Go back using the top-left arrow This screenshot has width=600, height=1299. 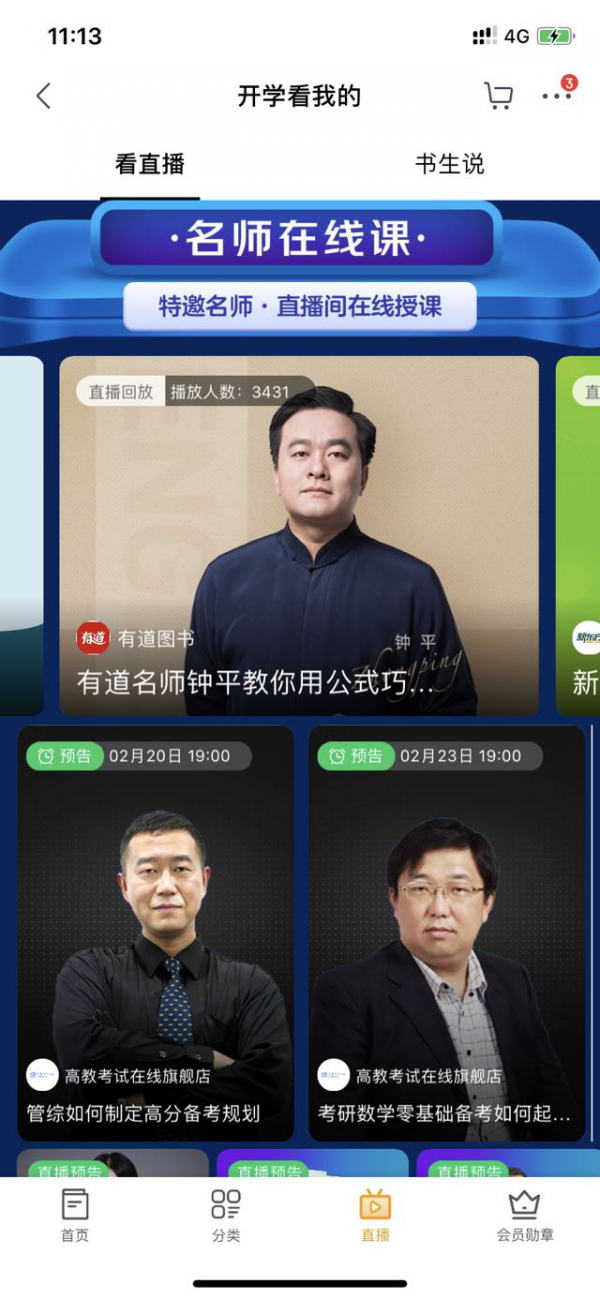[x=43, y=96]
